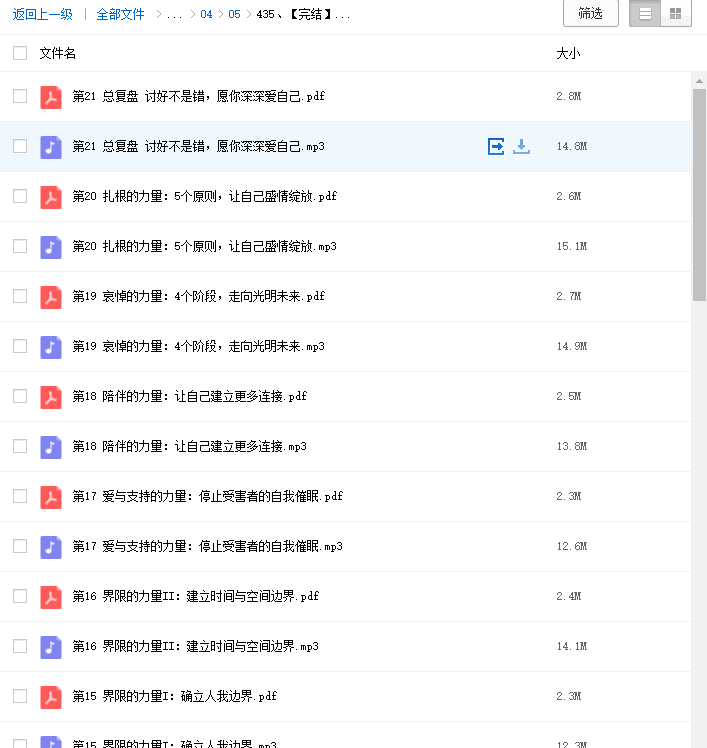Image resolution: width=707 pixels, height=748 pixels.
Task: Share 第21 总复盘 mp3 file
Action: pyautogui.click(x=496, y=147)
